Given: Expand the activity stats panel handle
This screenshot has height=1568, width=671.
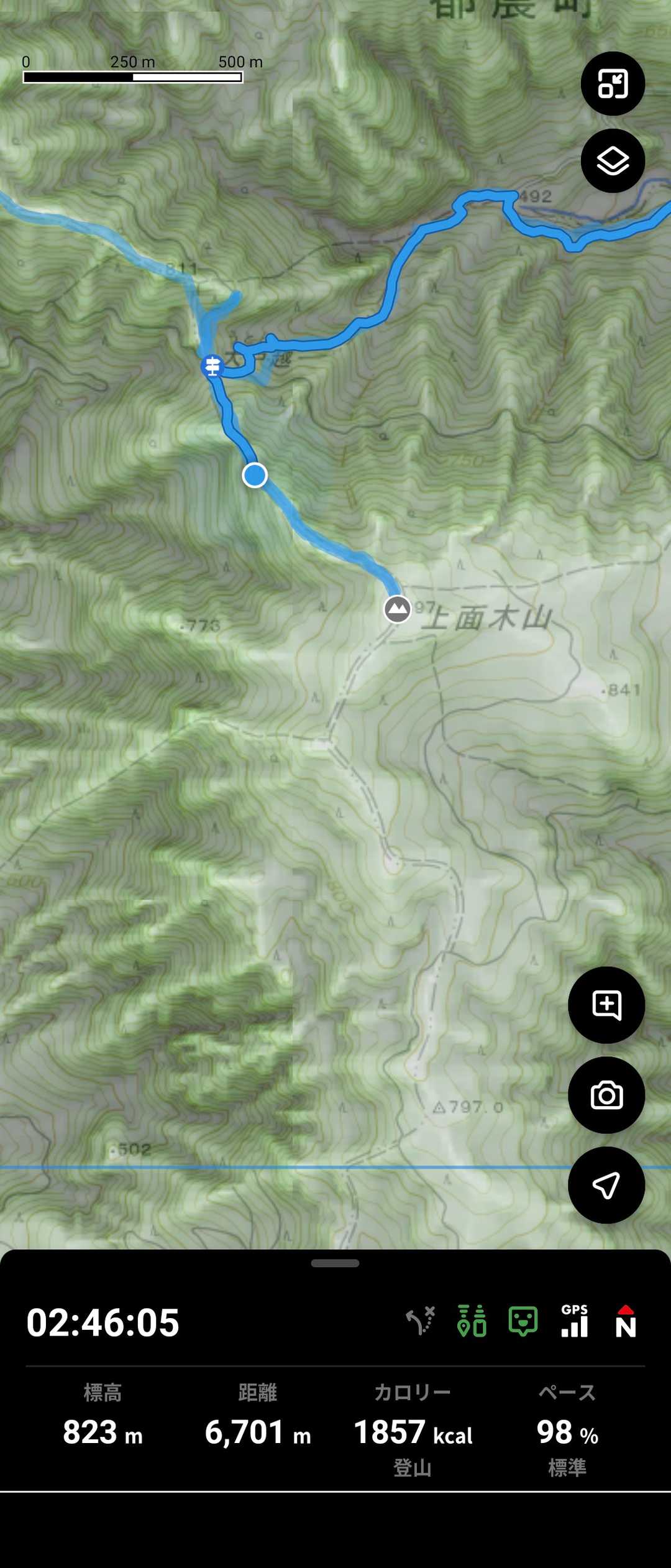Looking at the screenshot, I should tap(335, 1263).
